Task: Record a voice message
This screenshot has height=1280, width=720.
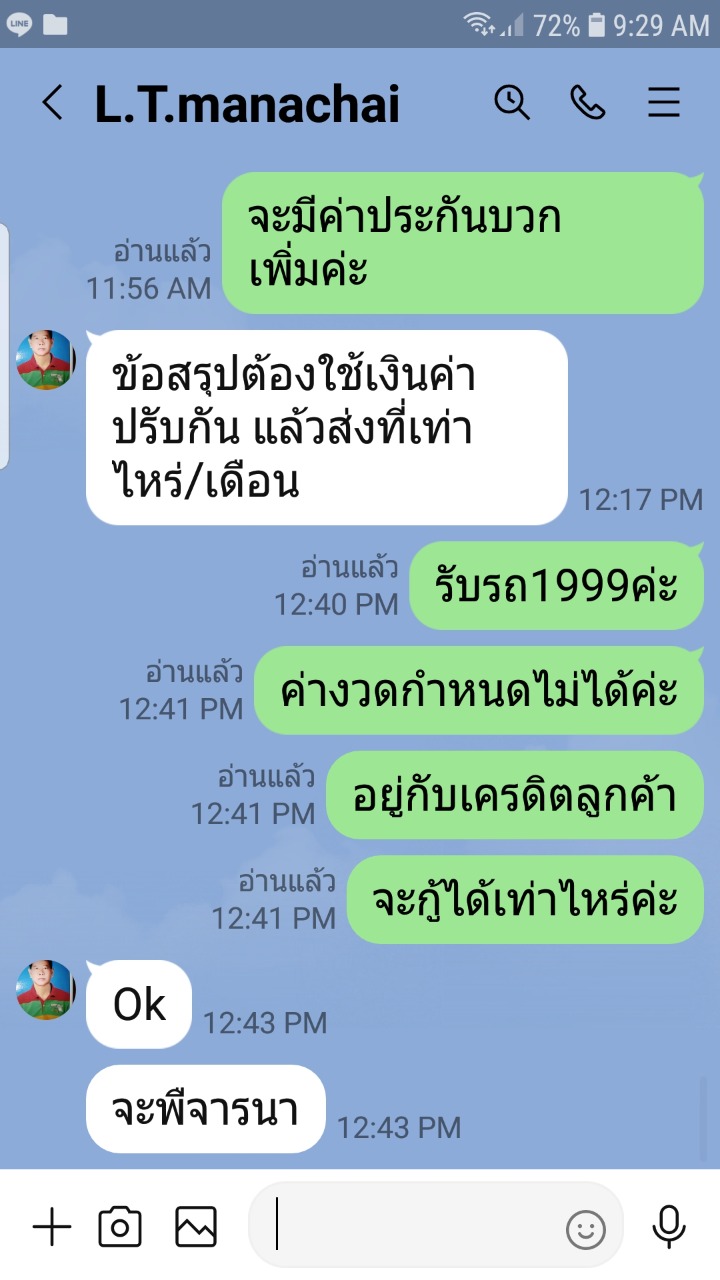Action: [668, 1226]
